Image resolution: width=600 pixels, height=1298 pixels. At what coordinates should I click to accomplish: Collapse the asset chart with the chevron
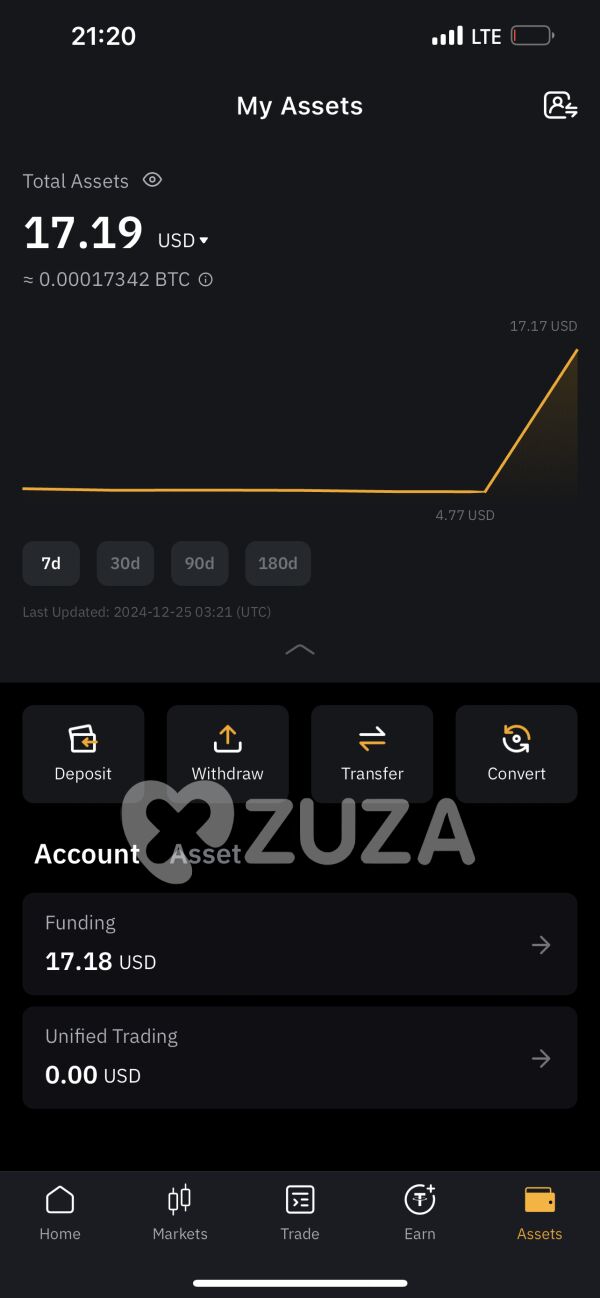pos(300,649)
